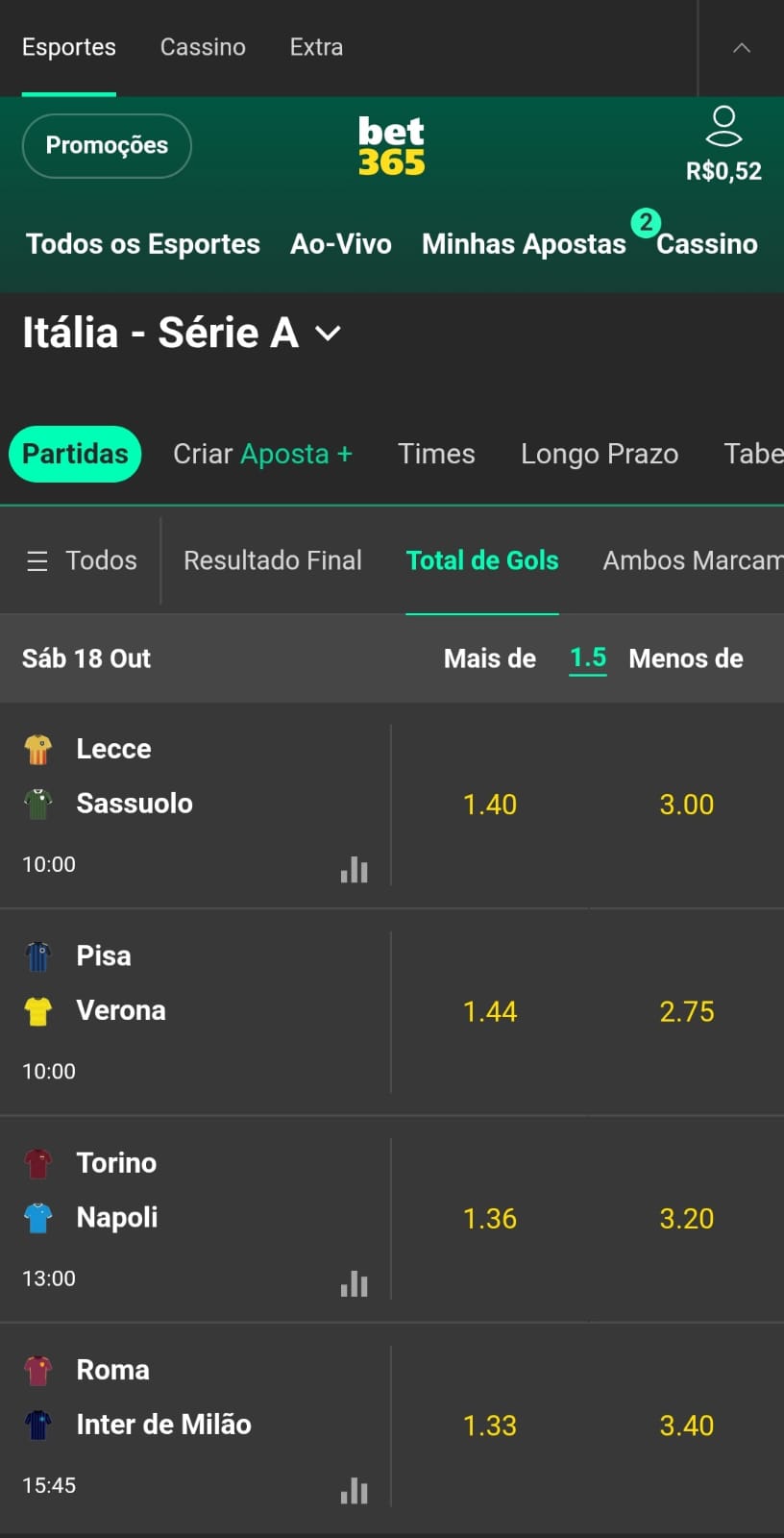
Task: Click the filter icon beside Todos
Action: pyautogui.click(x=37, y=560)
